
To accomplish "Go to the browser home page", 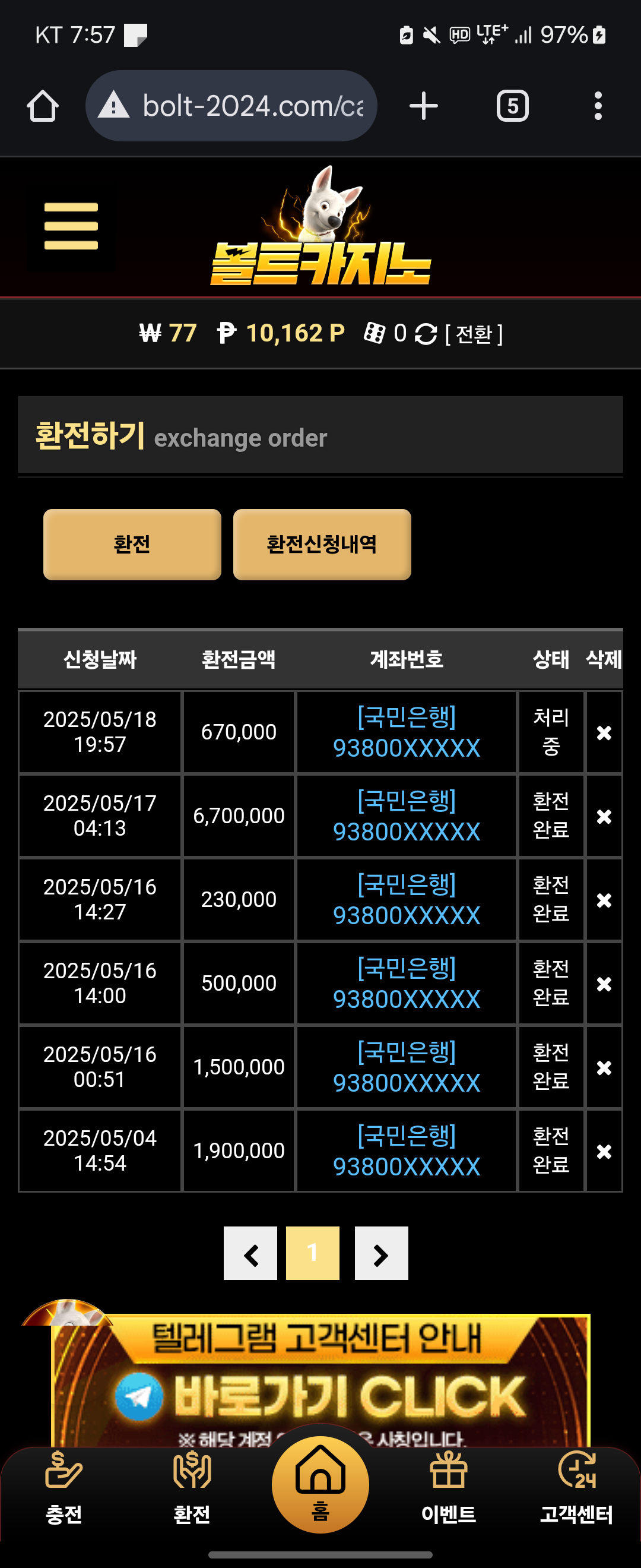I will (43, 106).
